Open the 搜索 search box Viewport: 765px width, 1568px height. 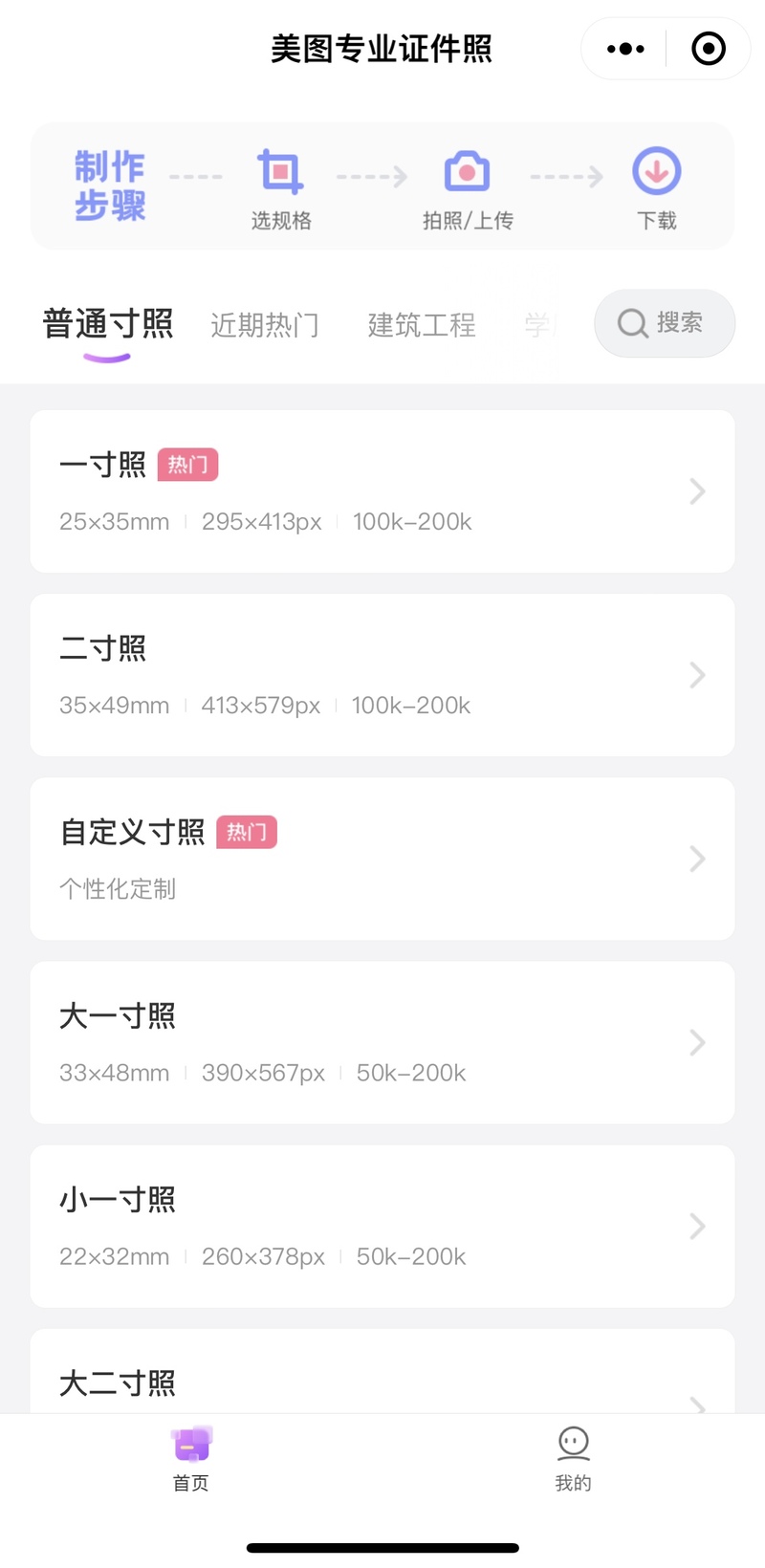[665, 323]
